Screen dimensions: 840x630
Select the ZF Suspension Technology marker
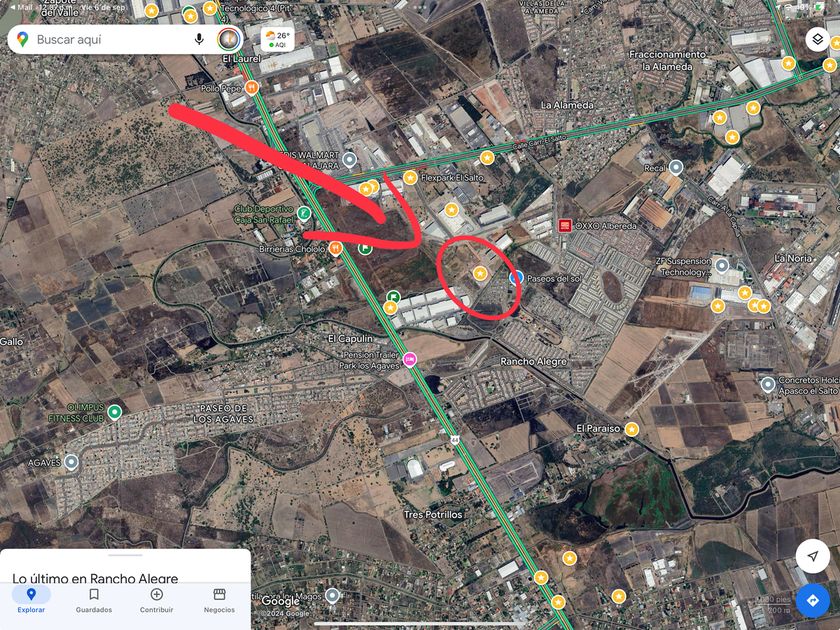pos(722,265)
